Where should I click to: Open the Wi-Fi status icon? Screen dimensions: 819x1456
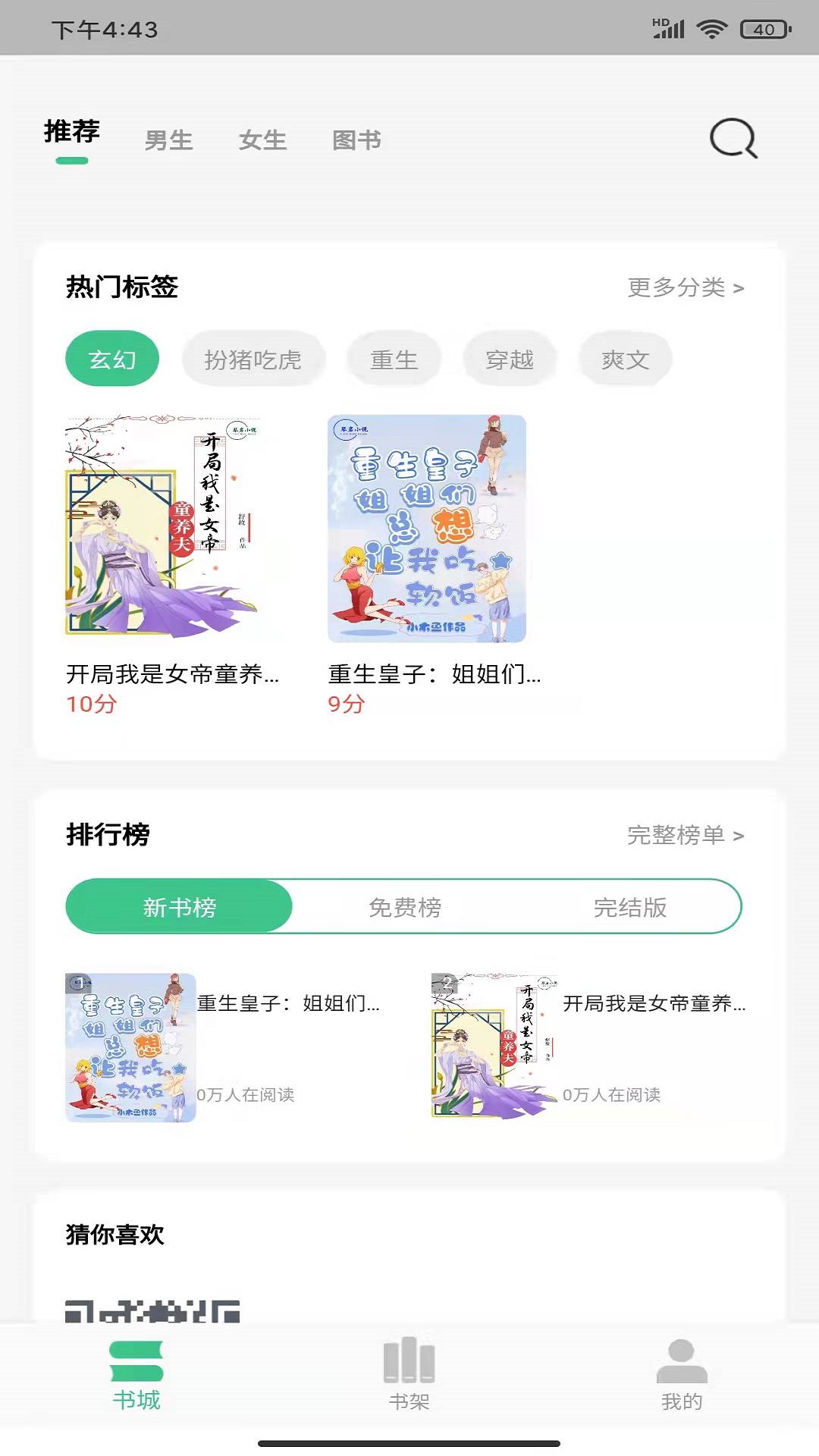click(x=711, y=29)
